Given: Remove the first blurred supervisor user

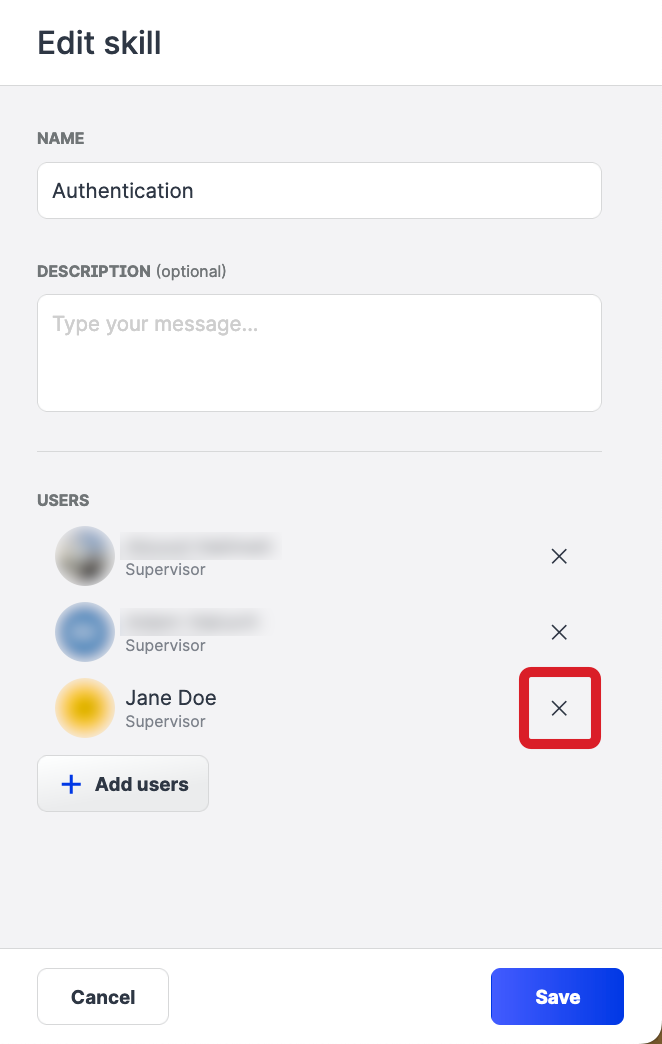Looking at the screenshot, I should pyautogui.click(x=559, y=556).
